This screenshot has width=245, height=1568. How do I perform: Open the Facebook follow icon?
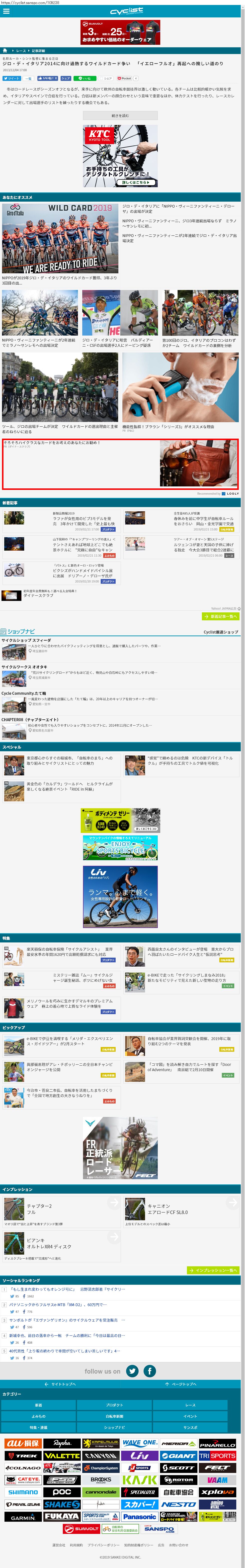[149, 1371]
